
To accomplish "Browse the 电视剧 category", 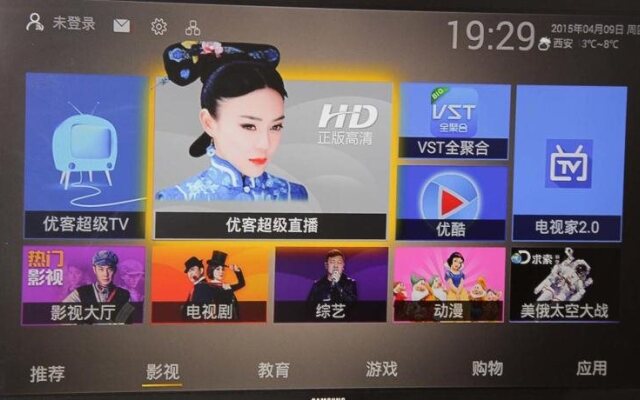I will point(210,284).
